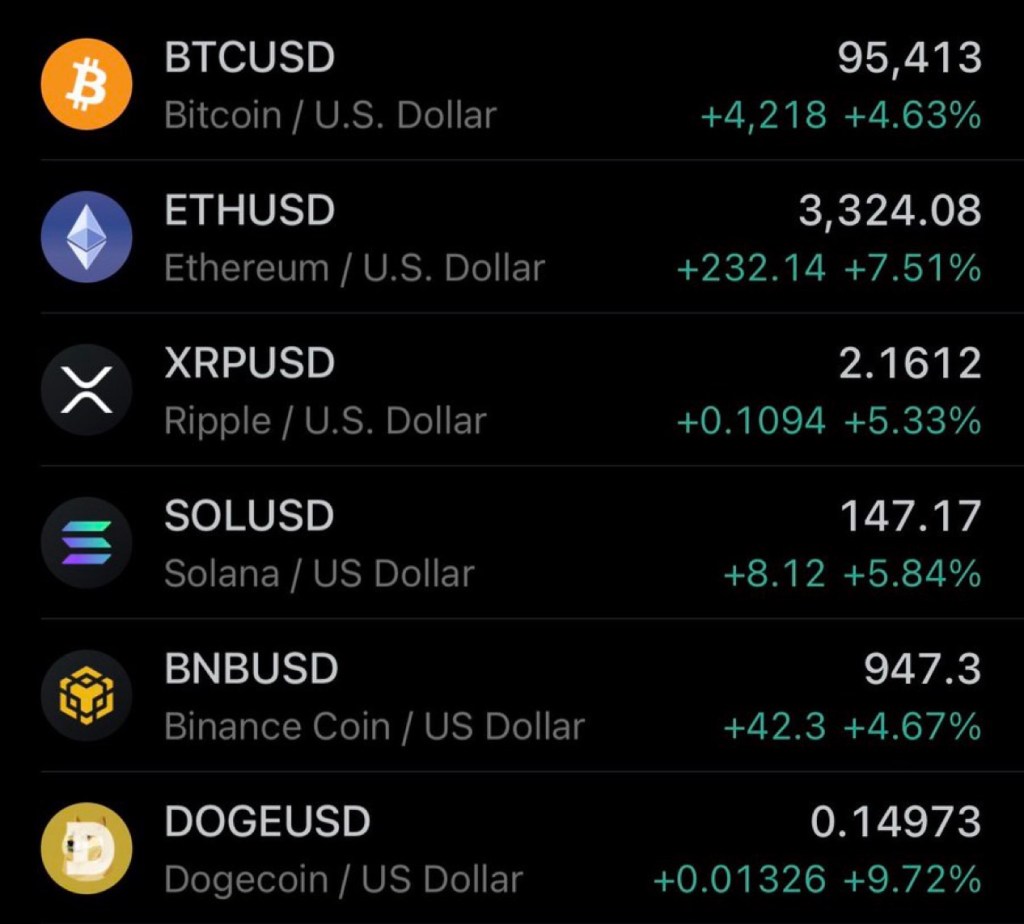The image size is (1024, 924).
Task: Open the BNBUSD Binance Coin row
Action: pos(510,696)
